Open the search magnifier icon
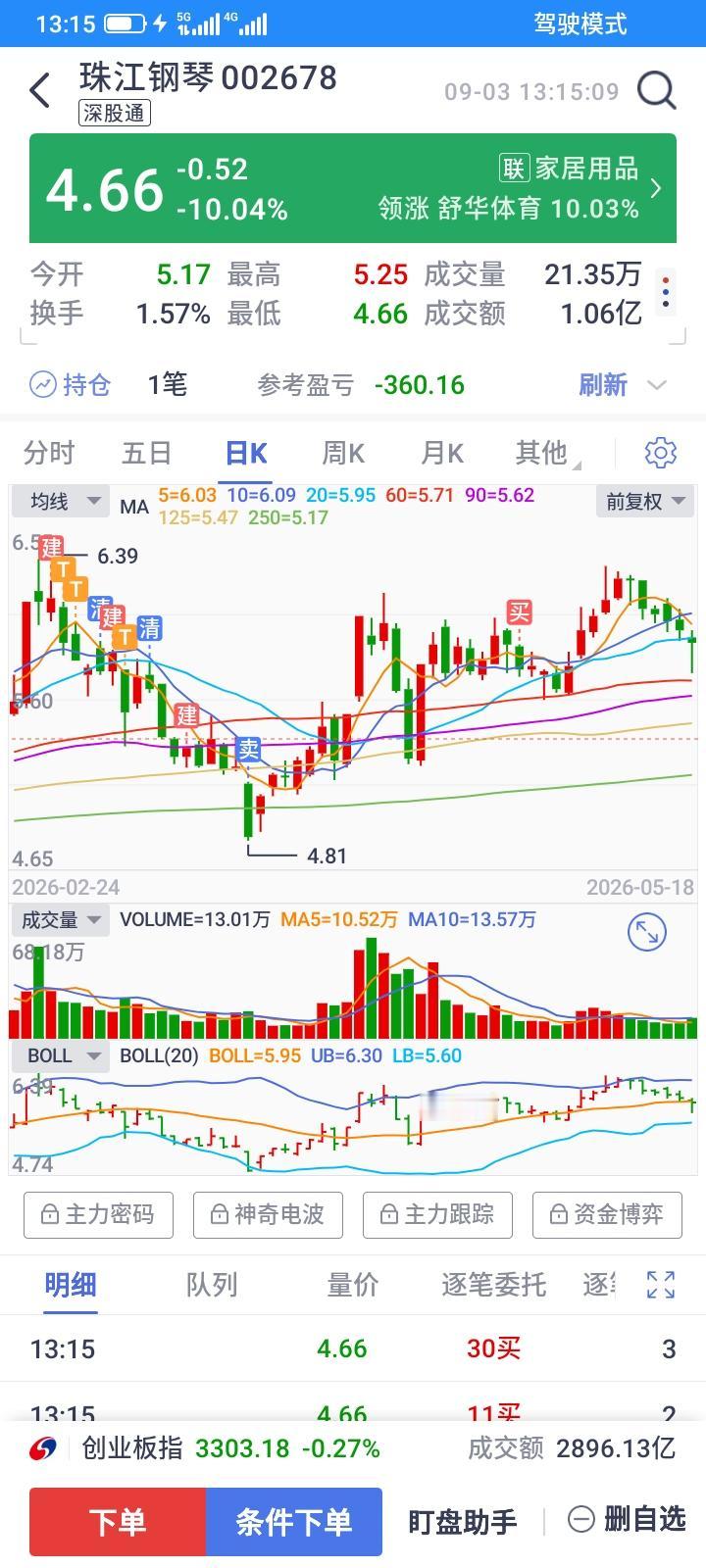The image size is (706, 1568). pyautogui.click(x=656, y=91)
